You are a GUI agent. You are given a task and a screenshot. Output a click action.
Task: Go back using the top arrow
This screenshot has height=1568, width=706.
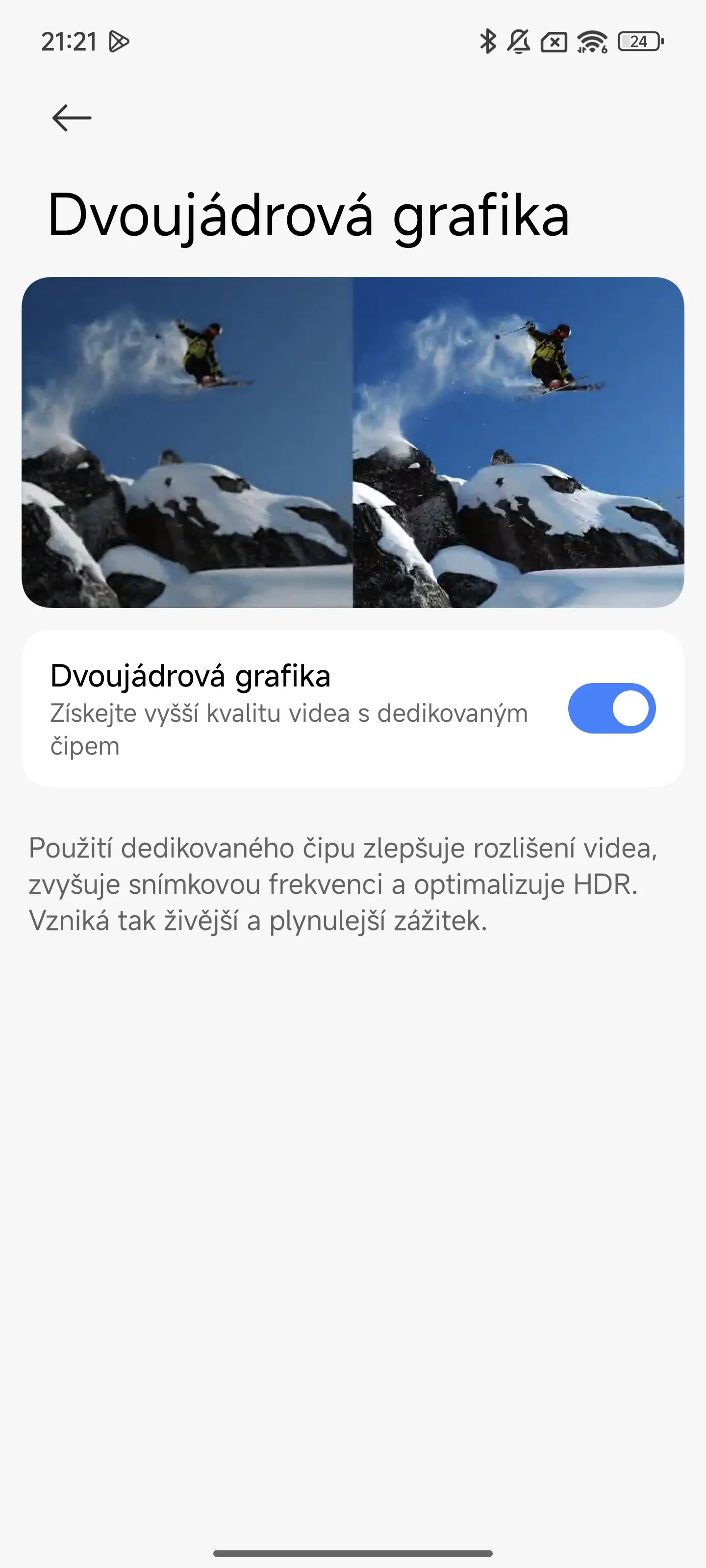tap(72, 118)
